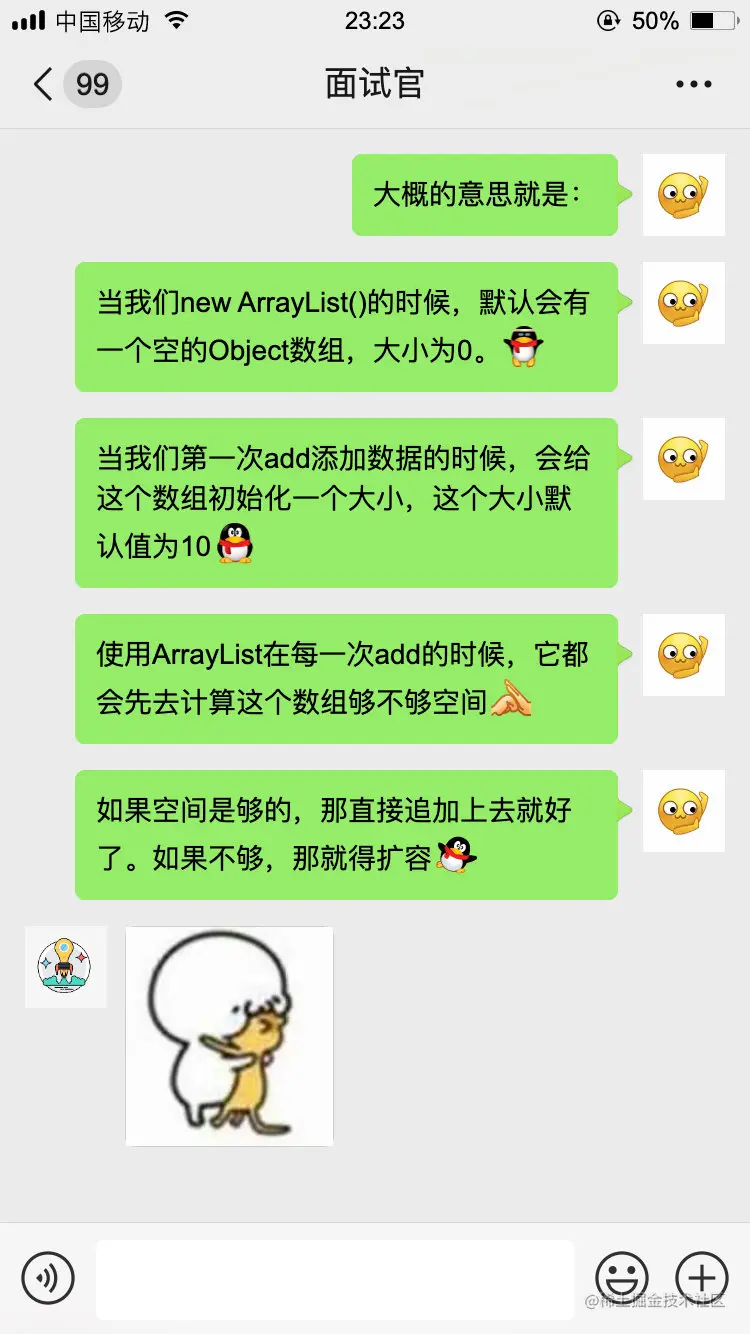Open the plus attachments menu
The width and height of the screenshot is (750, 1334).
(x=701, y=1277)
